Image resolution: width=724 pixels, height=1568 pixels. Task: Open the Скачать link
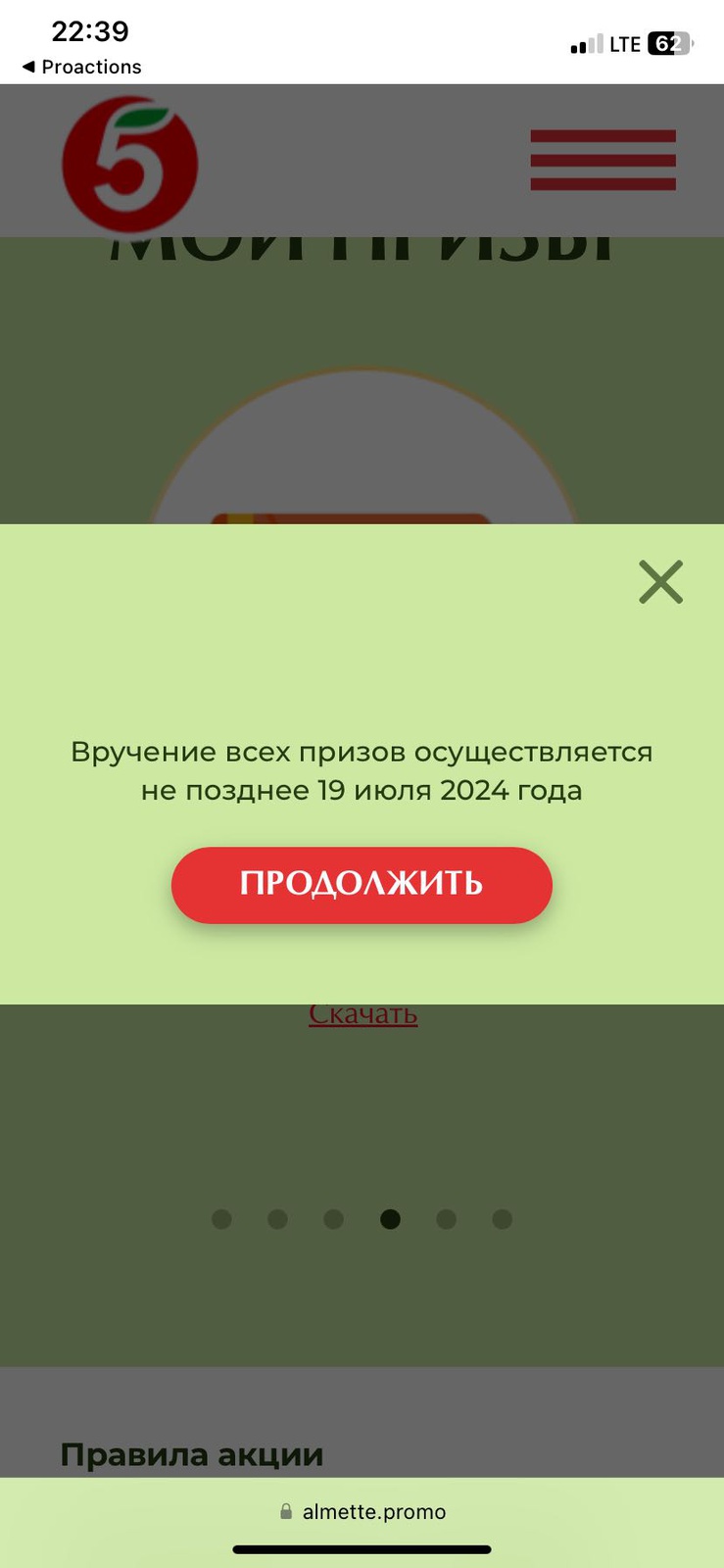point(362,1015)
